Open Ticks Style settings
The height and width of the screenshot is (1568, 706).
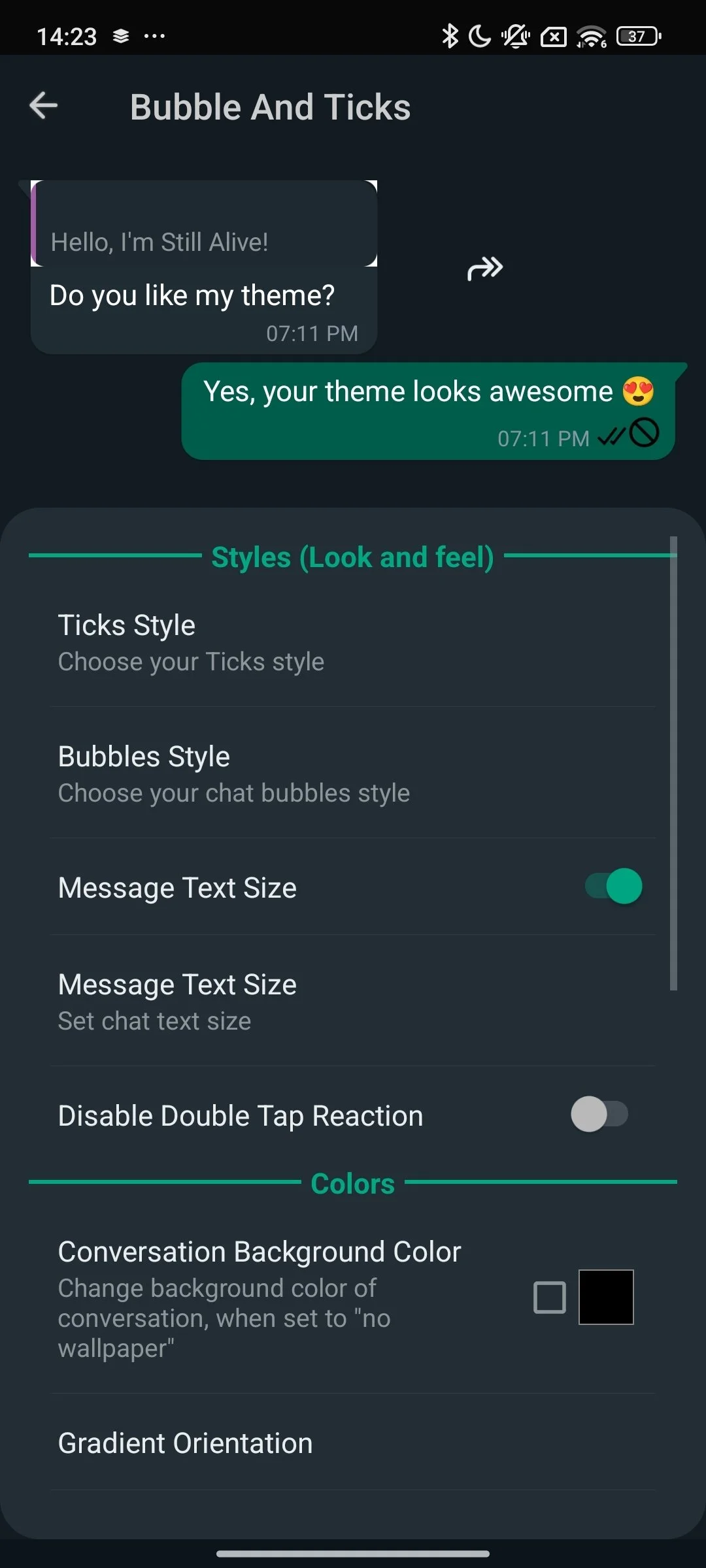[353, 642]
